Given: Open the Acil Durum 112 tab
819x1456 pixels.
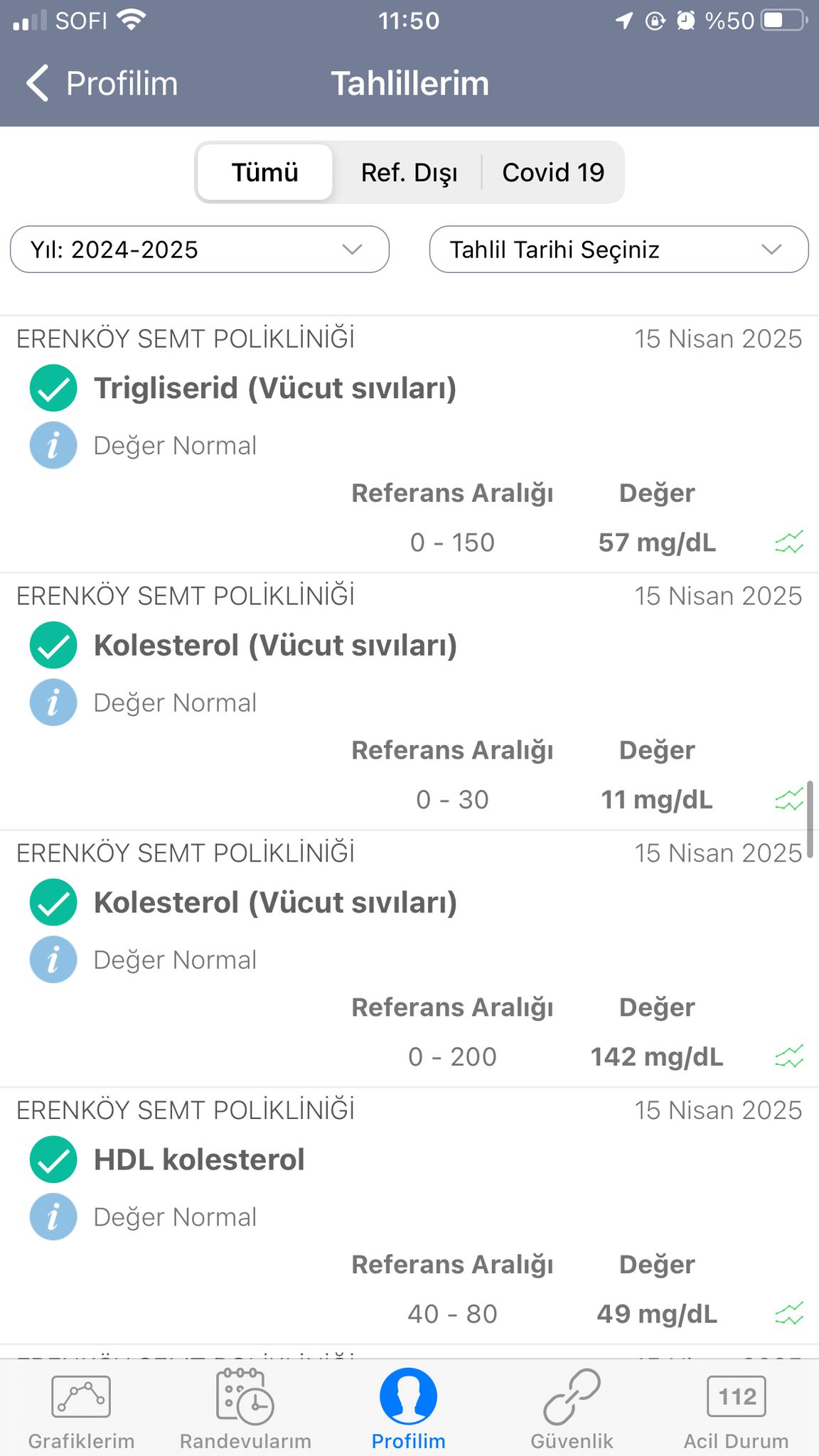Looking at the screenshot, I should [737, 1409].
